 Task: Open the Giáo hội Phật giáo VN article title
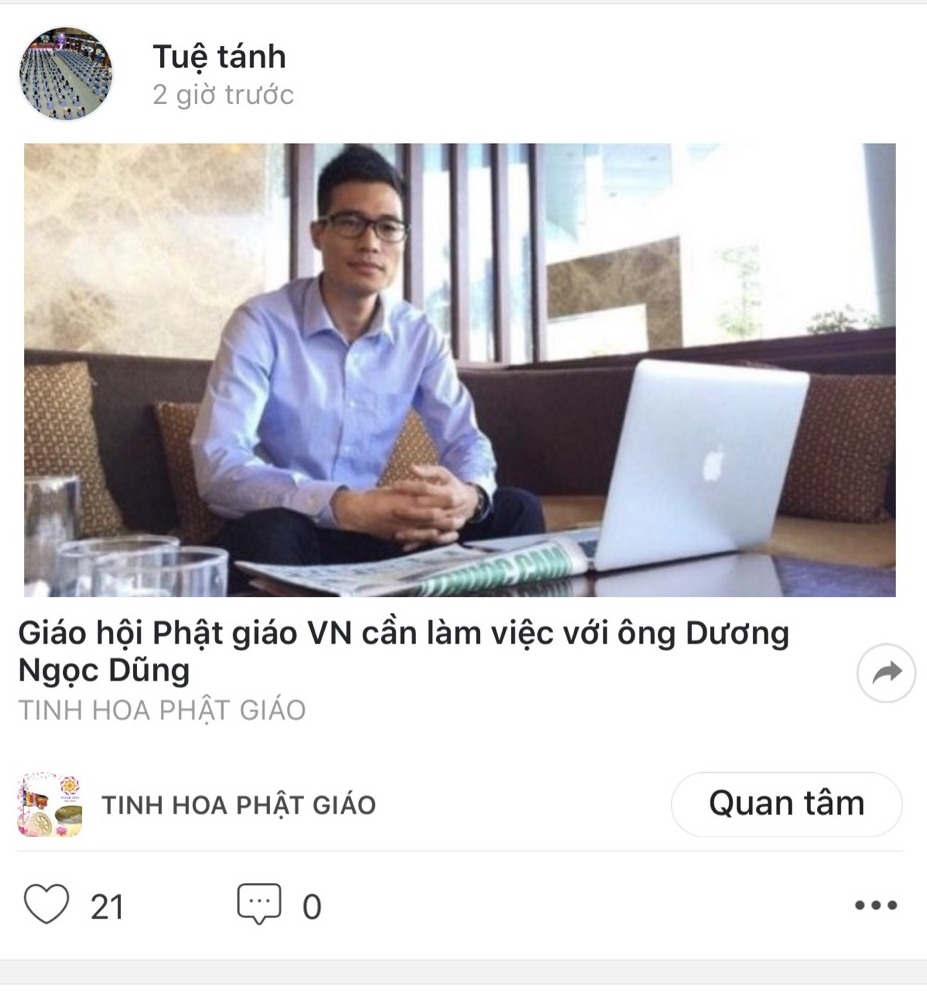point(404,651)
